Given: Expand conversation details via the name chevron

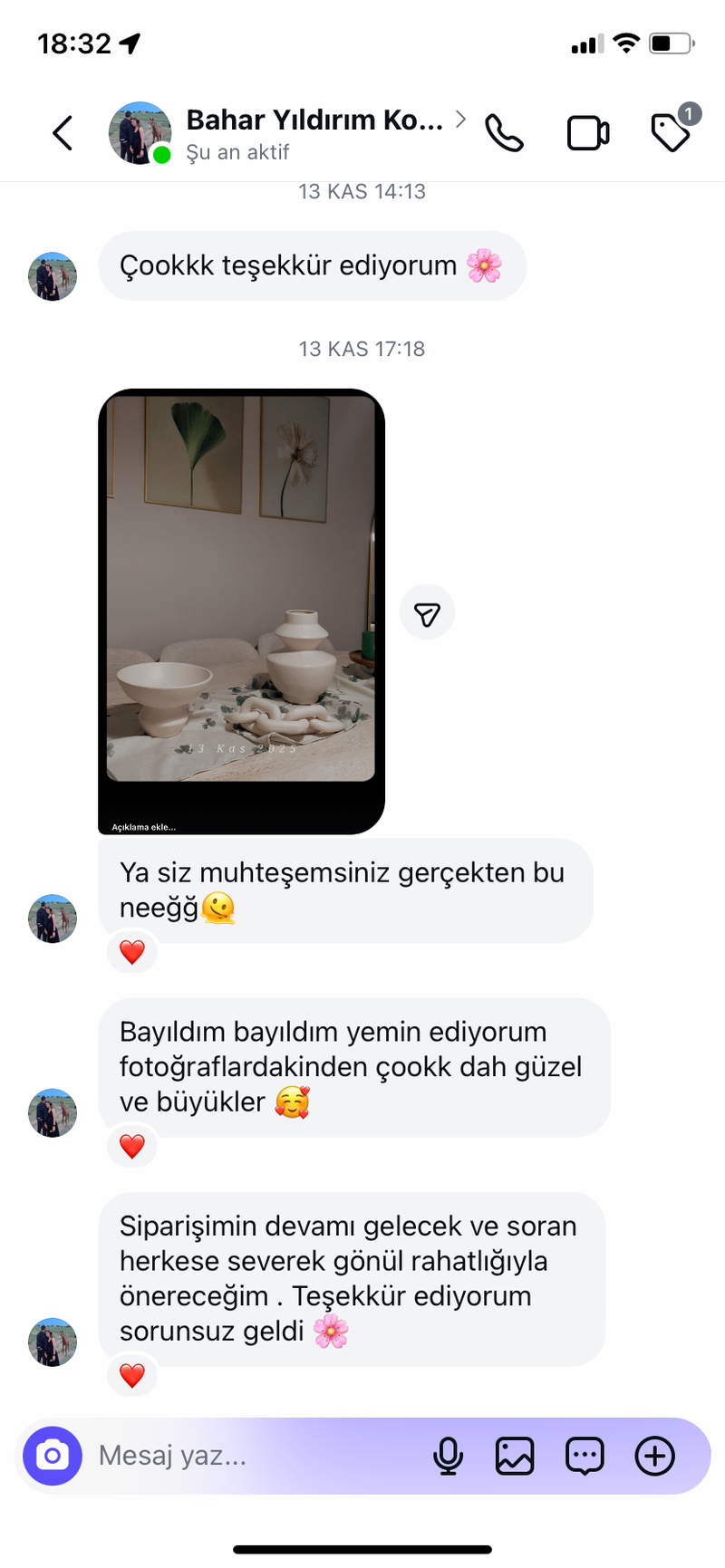Looking at the screenshot, I should [x=460, y=119].
